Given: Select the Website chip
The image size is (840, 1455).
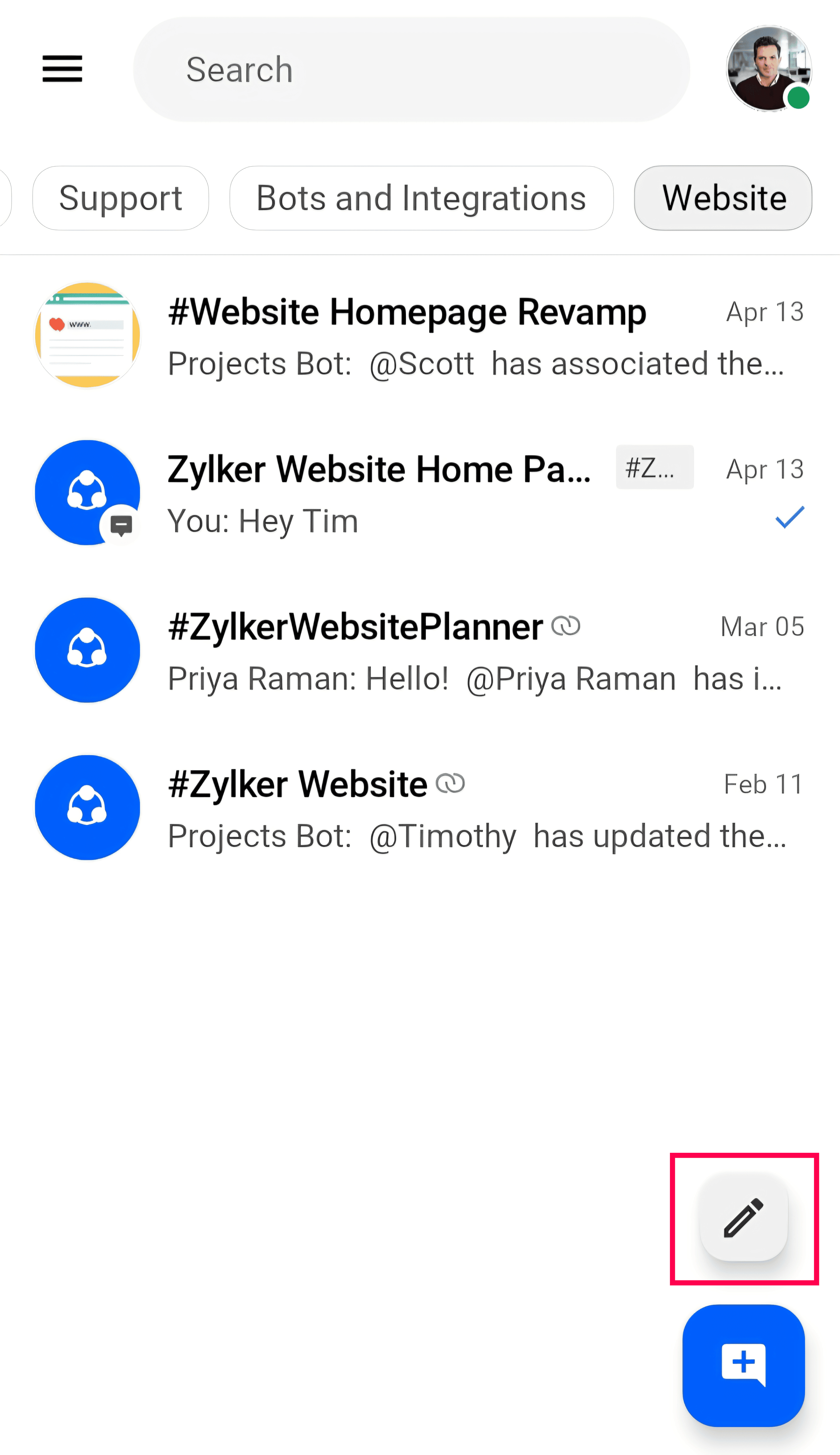Looking at the screenshot, I should click(723, 198).
